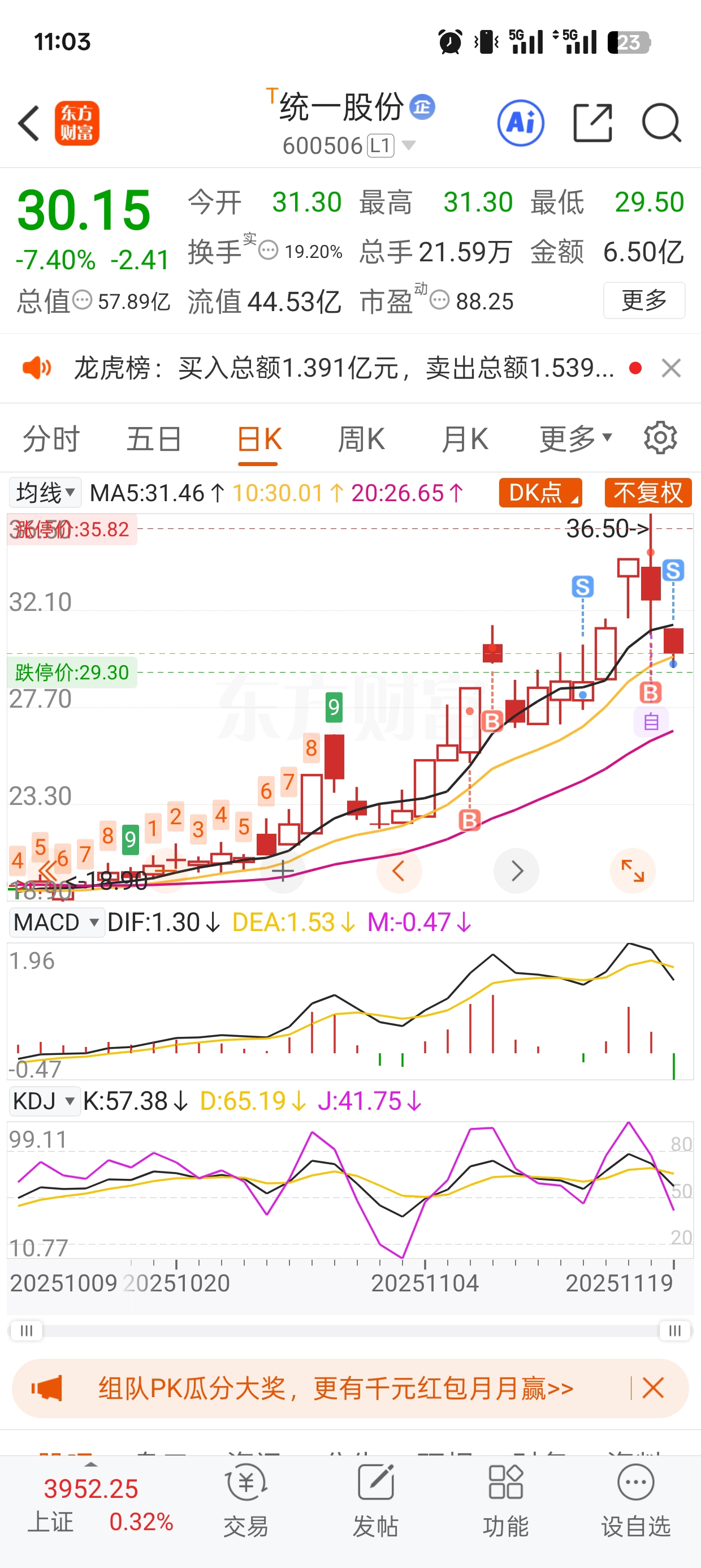The height and width of the screenshot is (1568, 701).
Task: Tap 更多 to show more quote data
Action: [644, 300]
